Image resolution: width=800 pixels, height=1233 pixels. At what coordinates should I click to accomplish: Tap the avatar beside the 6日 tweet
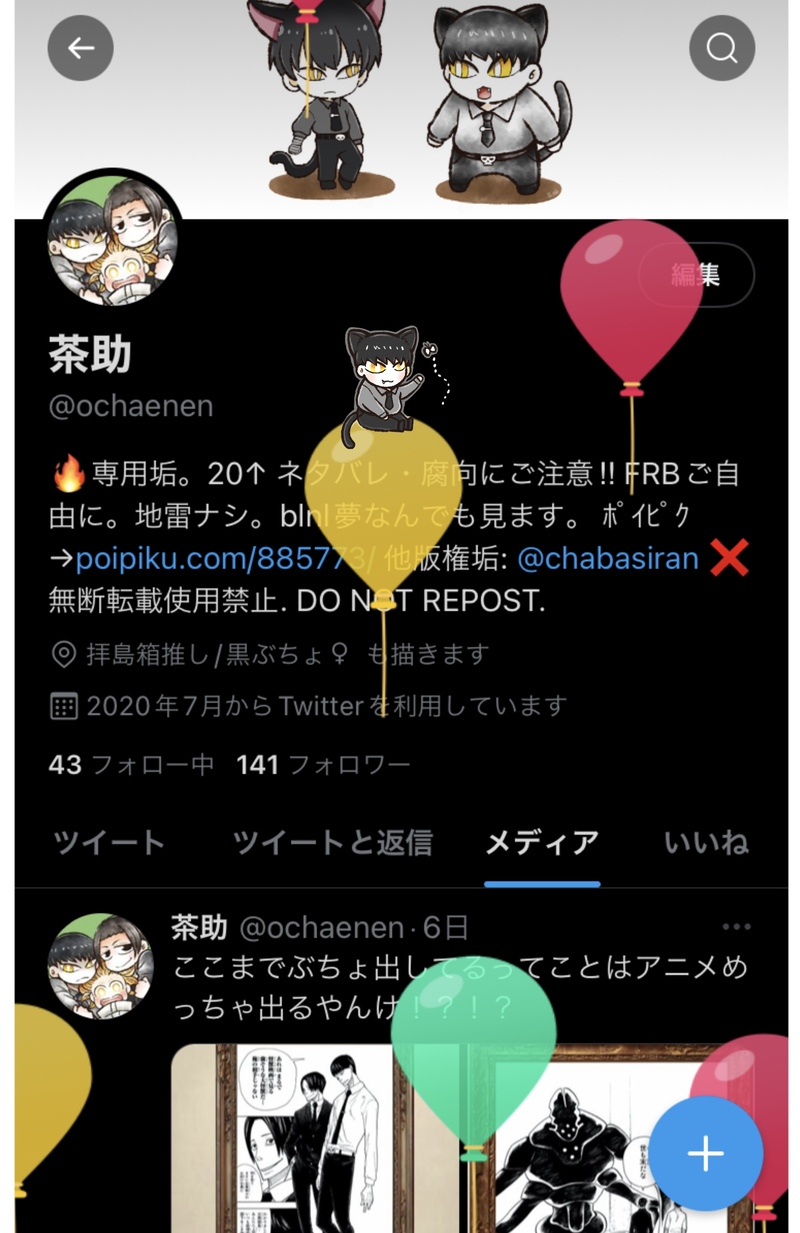[x=100, y=963]
